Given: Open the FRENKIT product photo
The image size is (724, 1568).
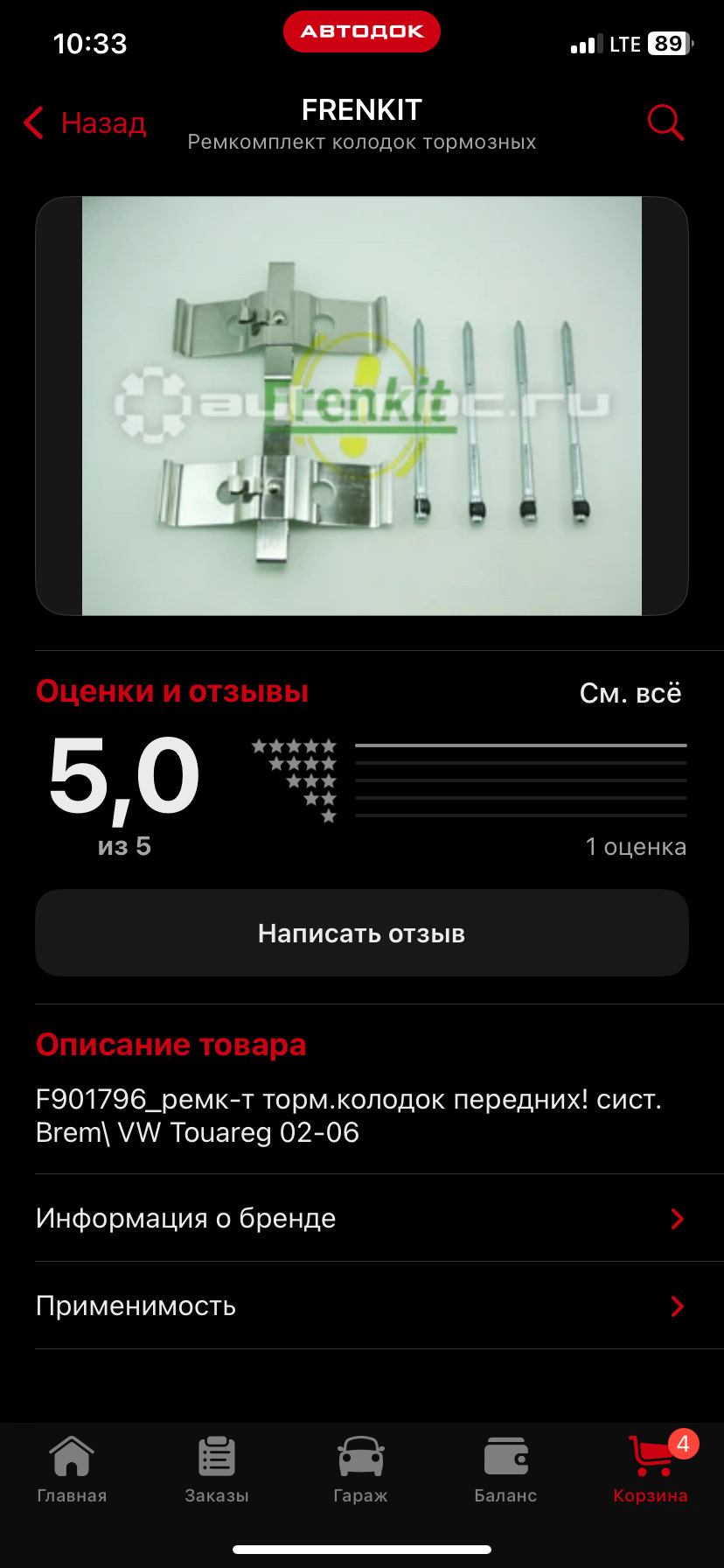Looking at the screenshot, I should point(362,406).
